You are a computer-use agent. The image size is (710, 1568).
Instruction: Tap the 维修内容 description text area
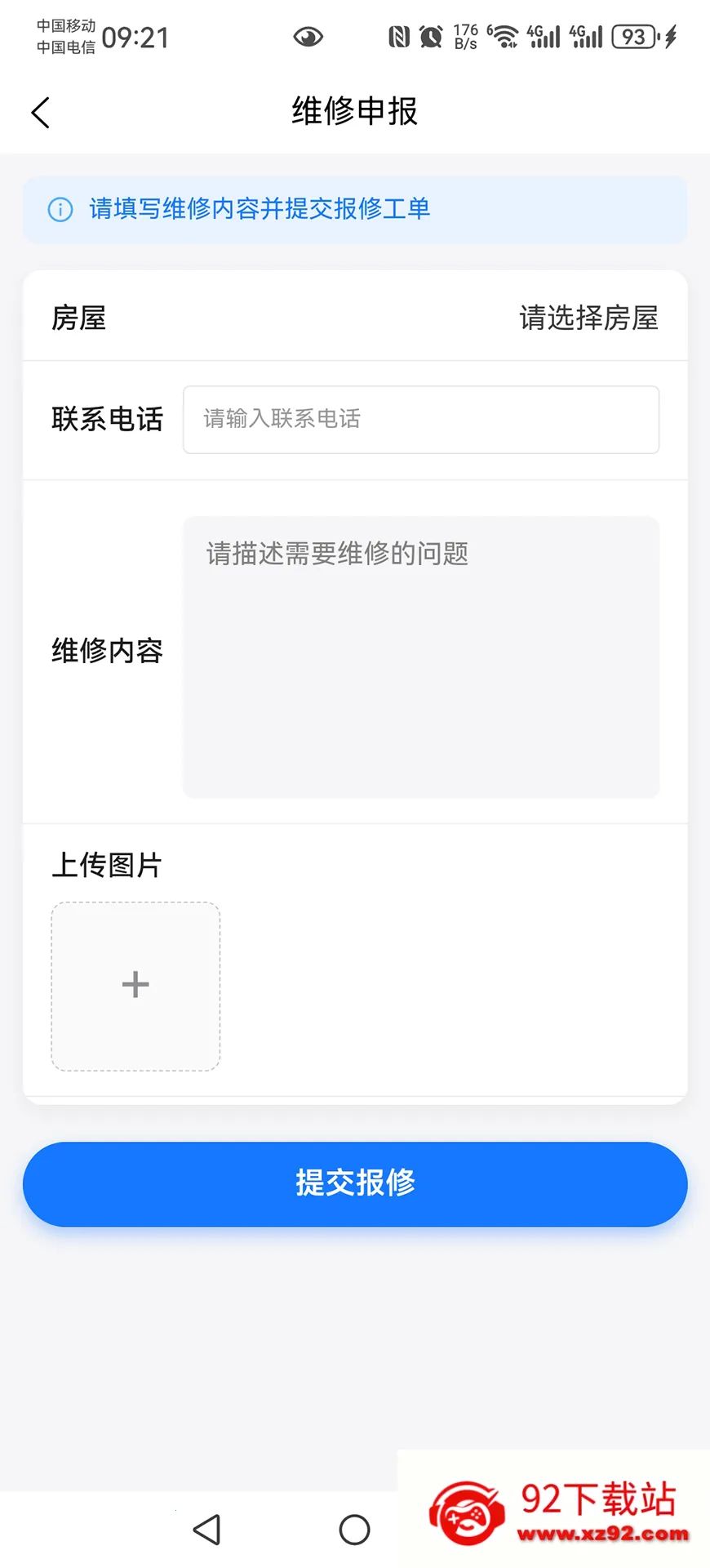421,657
